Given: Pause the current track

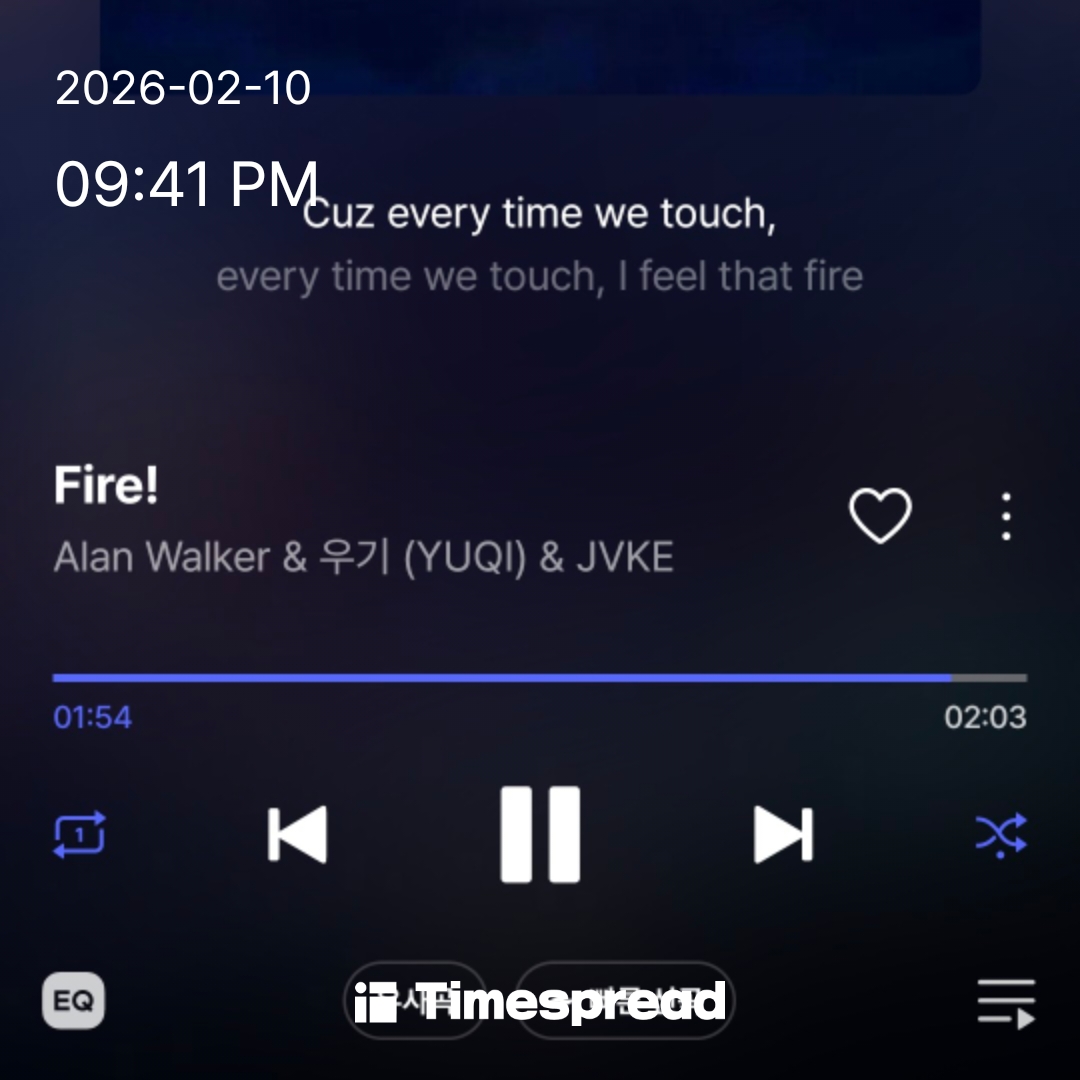Looking at the screenshot, I should point(540,834).
